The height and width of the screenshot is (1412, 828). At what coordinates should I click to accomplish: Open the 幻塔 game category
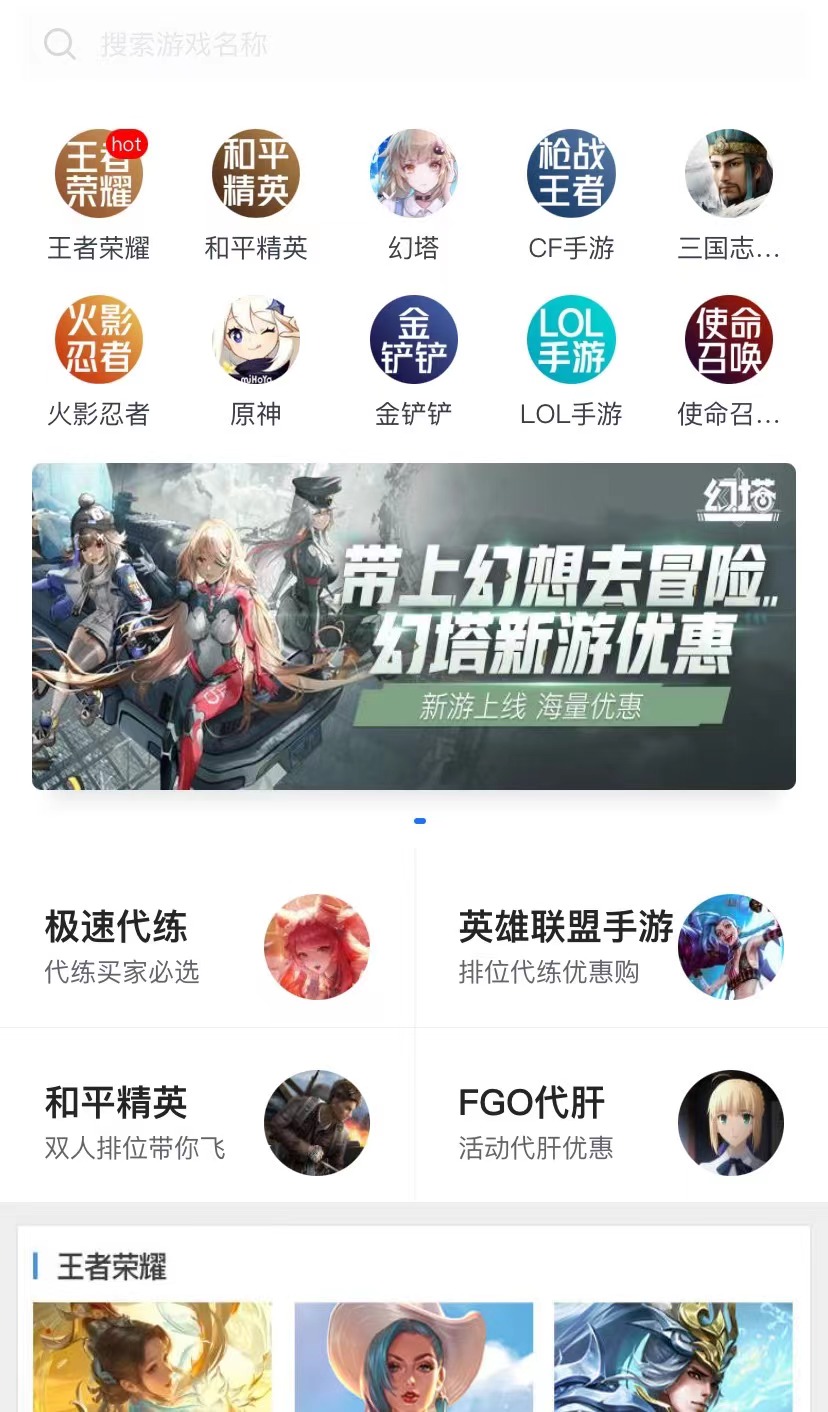tap(414, 174)
